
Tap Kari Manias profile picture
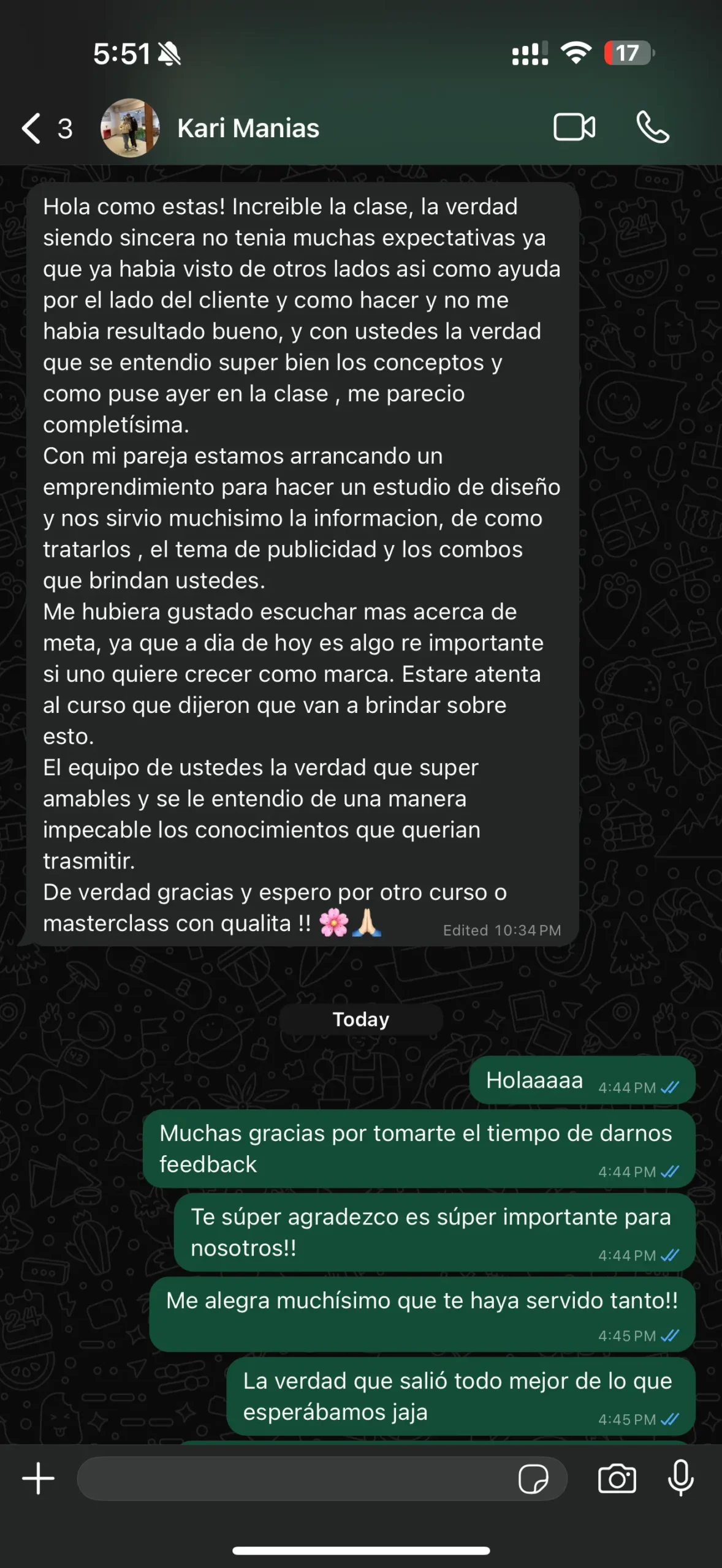pyautogui.click(x=130, y=128)
